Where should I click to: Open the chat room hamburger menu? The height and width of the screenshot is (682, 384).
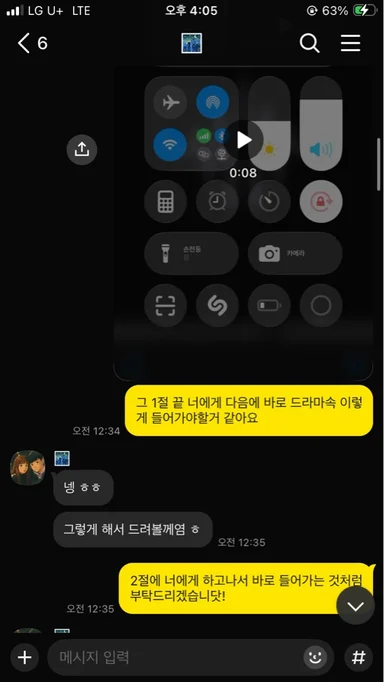point(351,43)
